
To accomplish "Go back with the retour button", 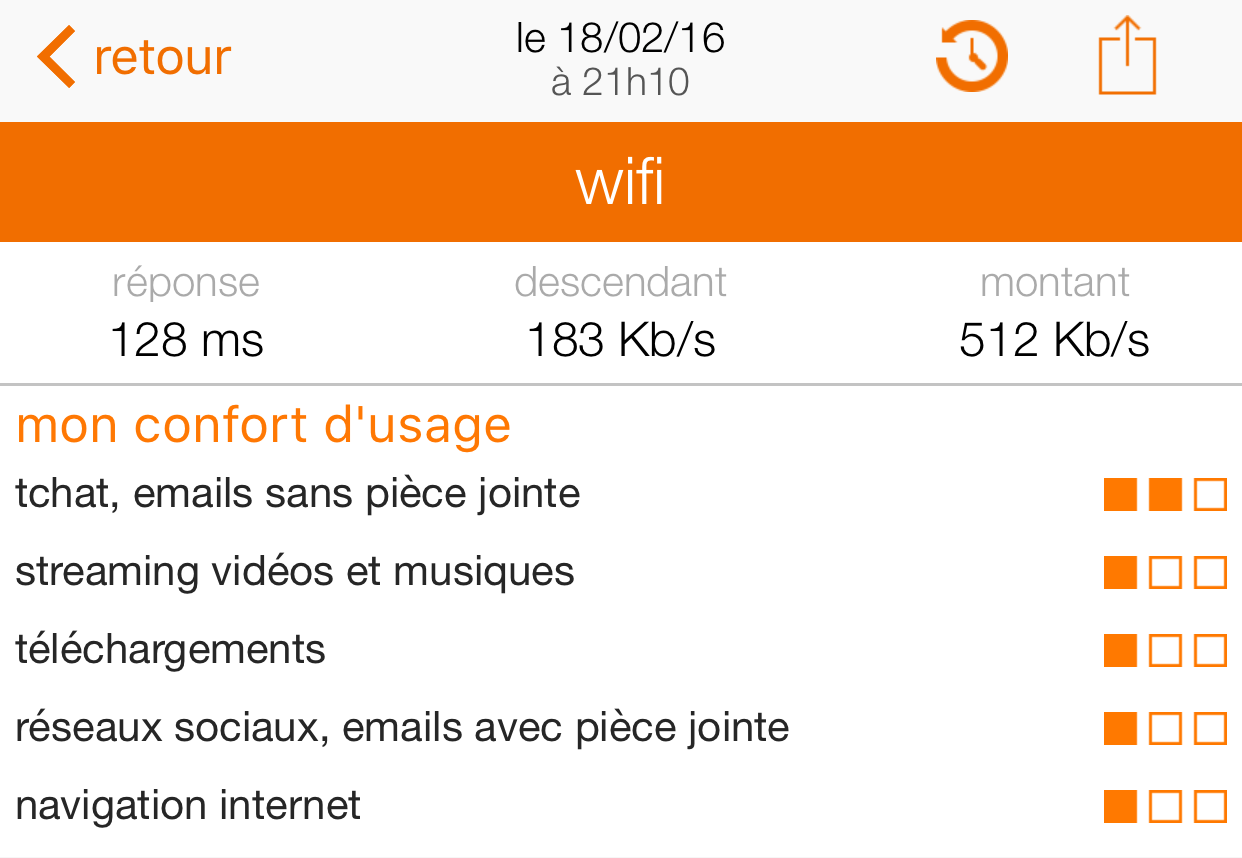I will (134, 57).
